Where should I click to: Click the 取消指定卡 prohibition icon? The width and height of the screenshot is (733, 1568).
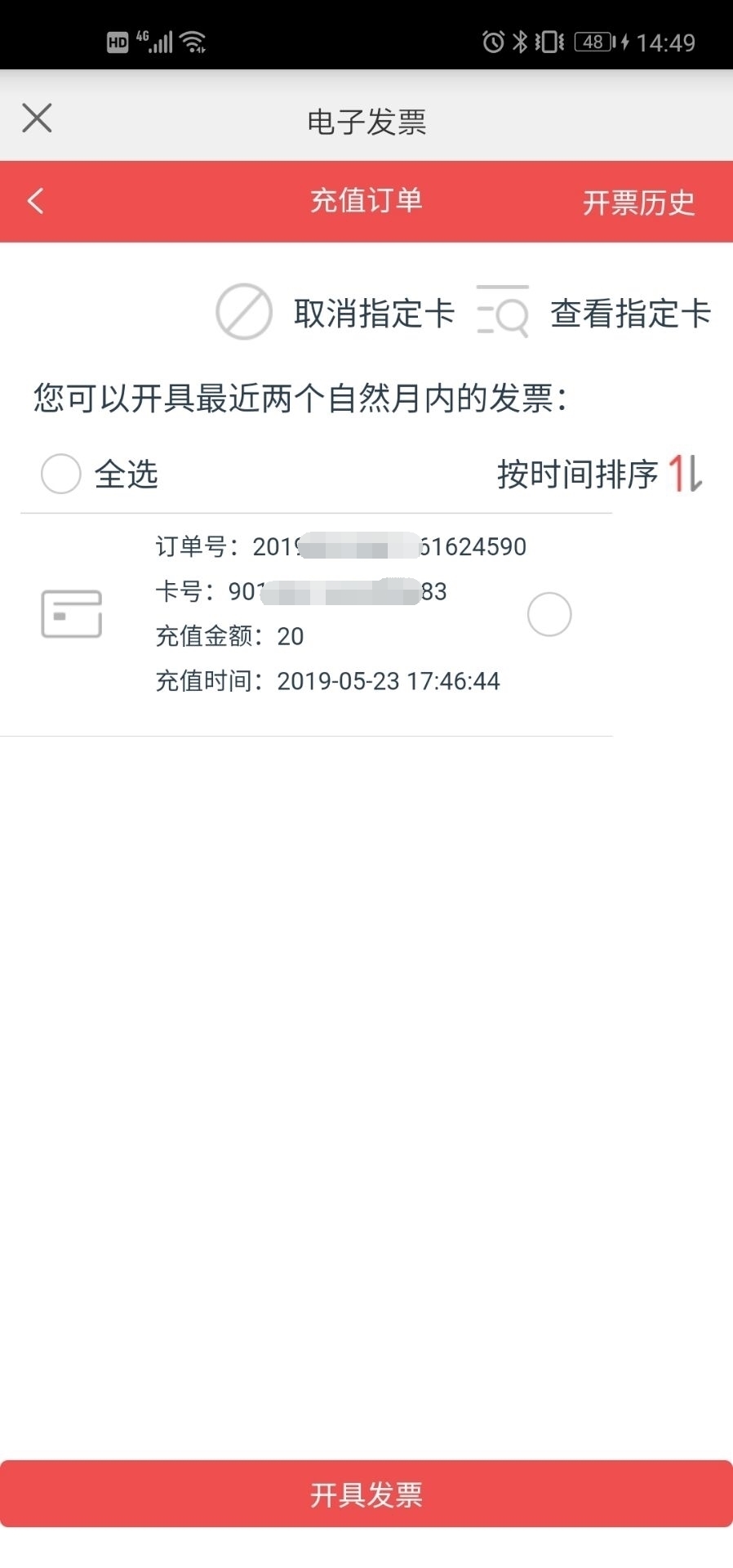point(242,312)
